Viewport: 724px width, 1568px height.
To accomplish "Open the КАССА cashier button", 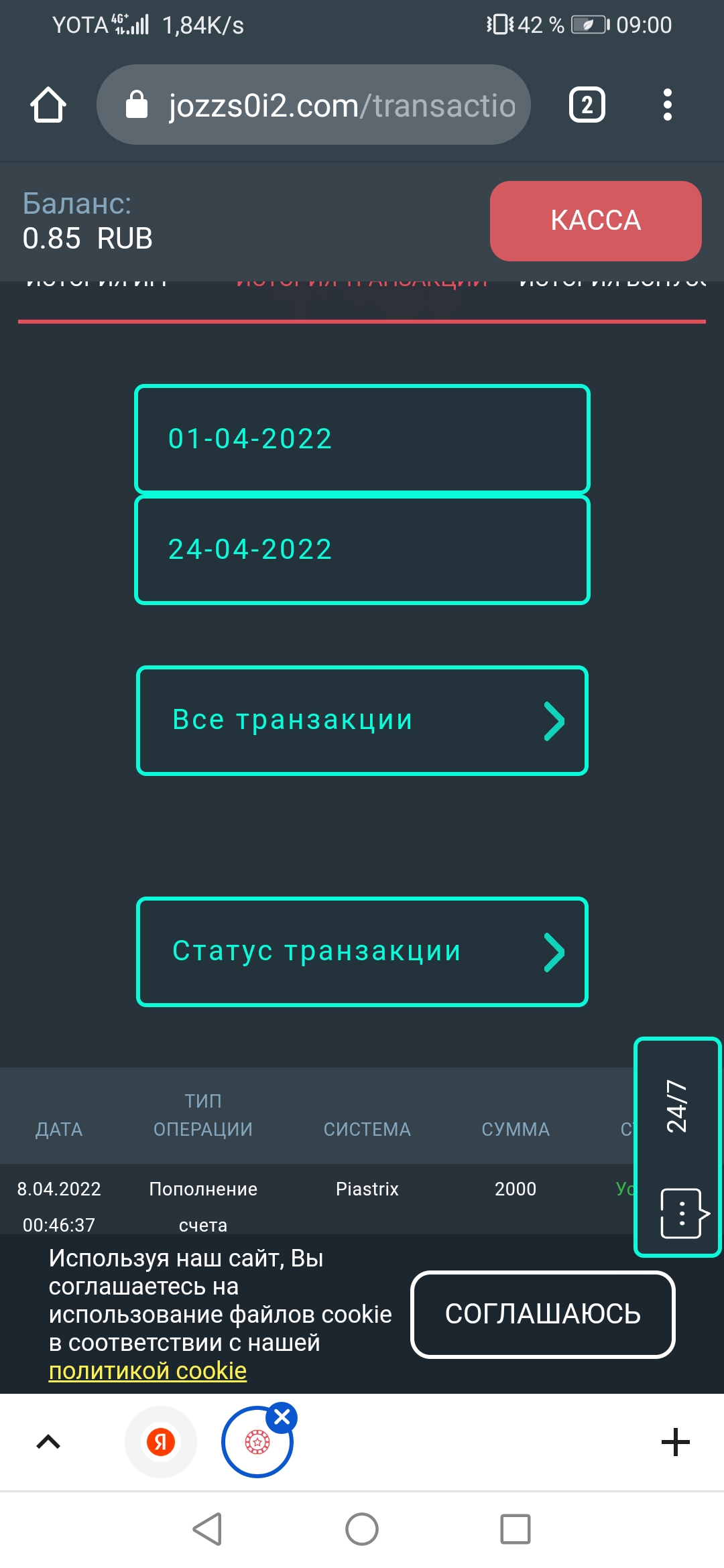I will (x=595, y=220).
